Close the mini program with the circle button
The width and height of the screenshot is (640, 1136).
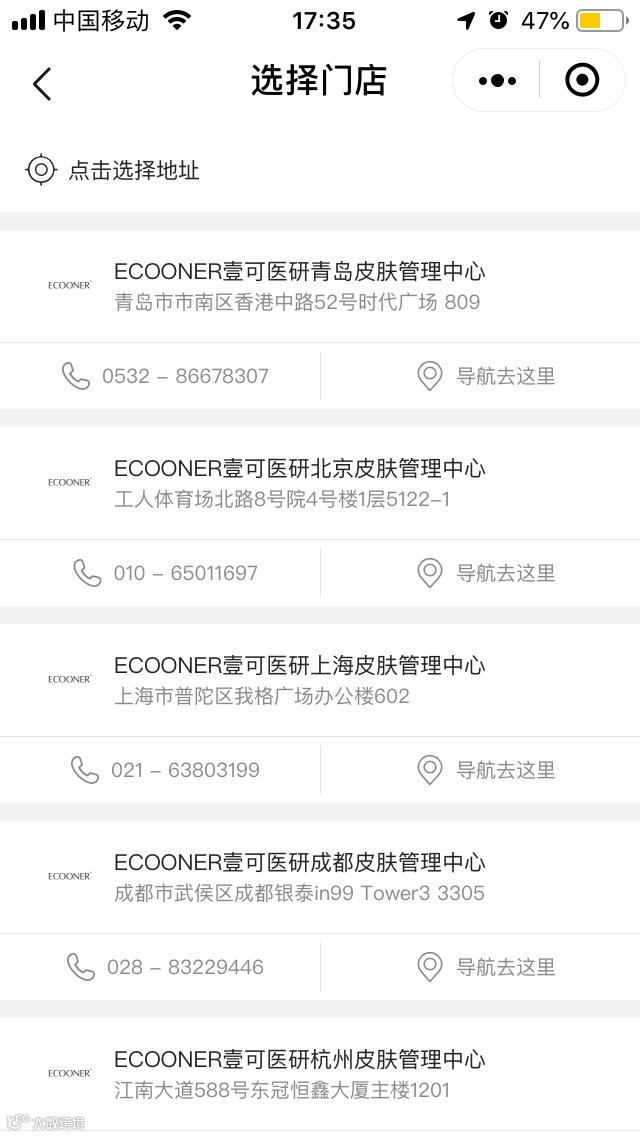582,80
